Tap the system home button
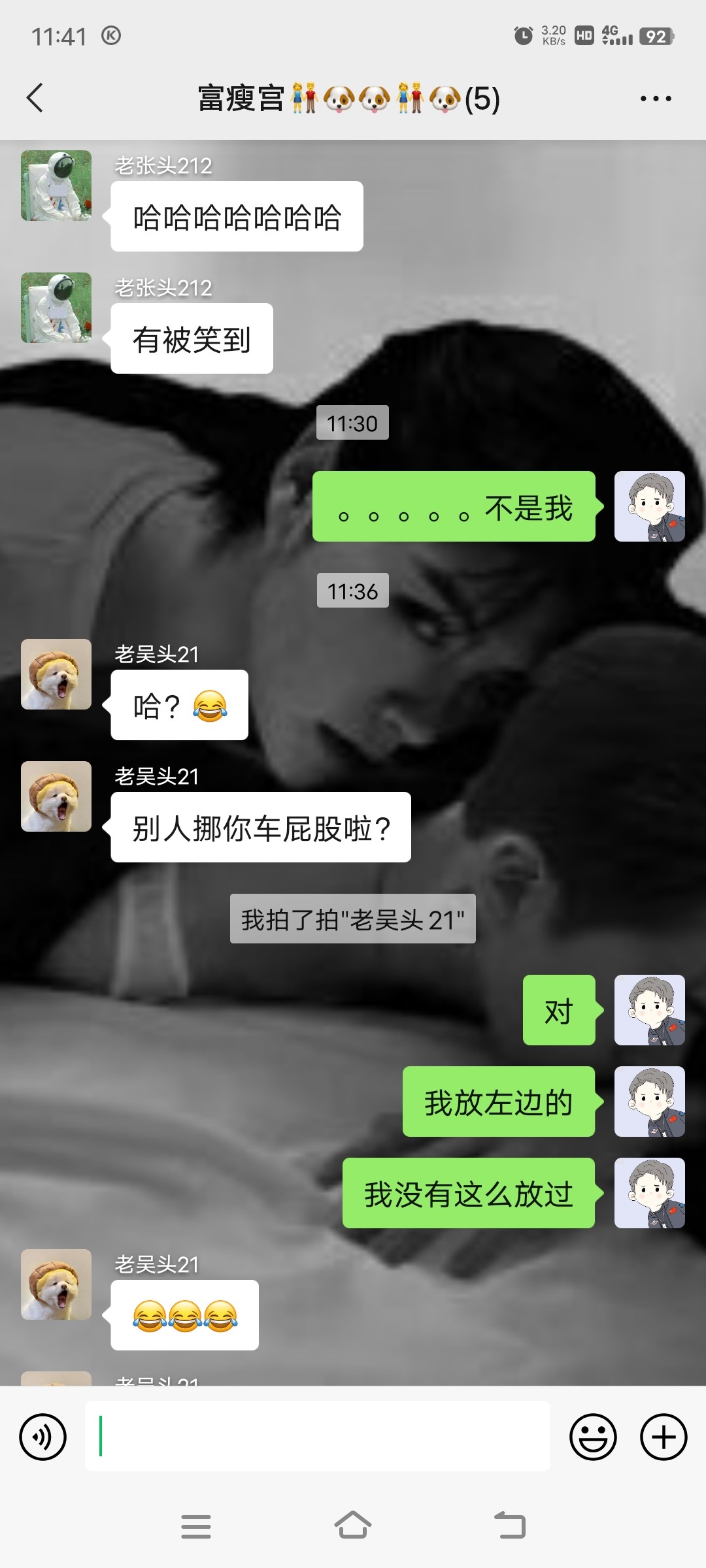The height and width of the screenshot is (1568, 706). pos(353,1526)
